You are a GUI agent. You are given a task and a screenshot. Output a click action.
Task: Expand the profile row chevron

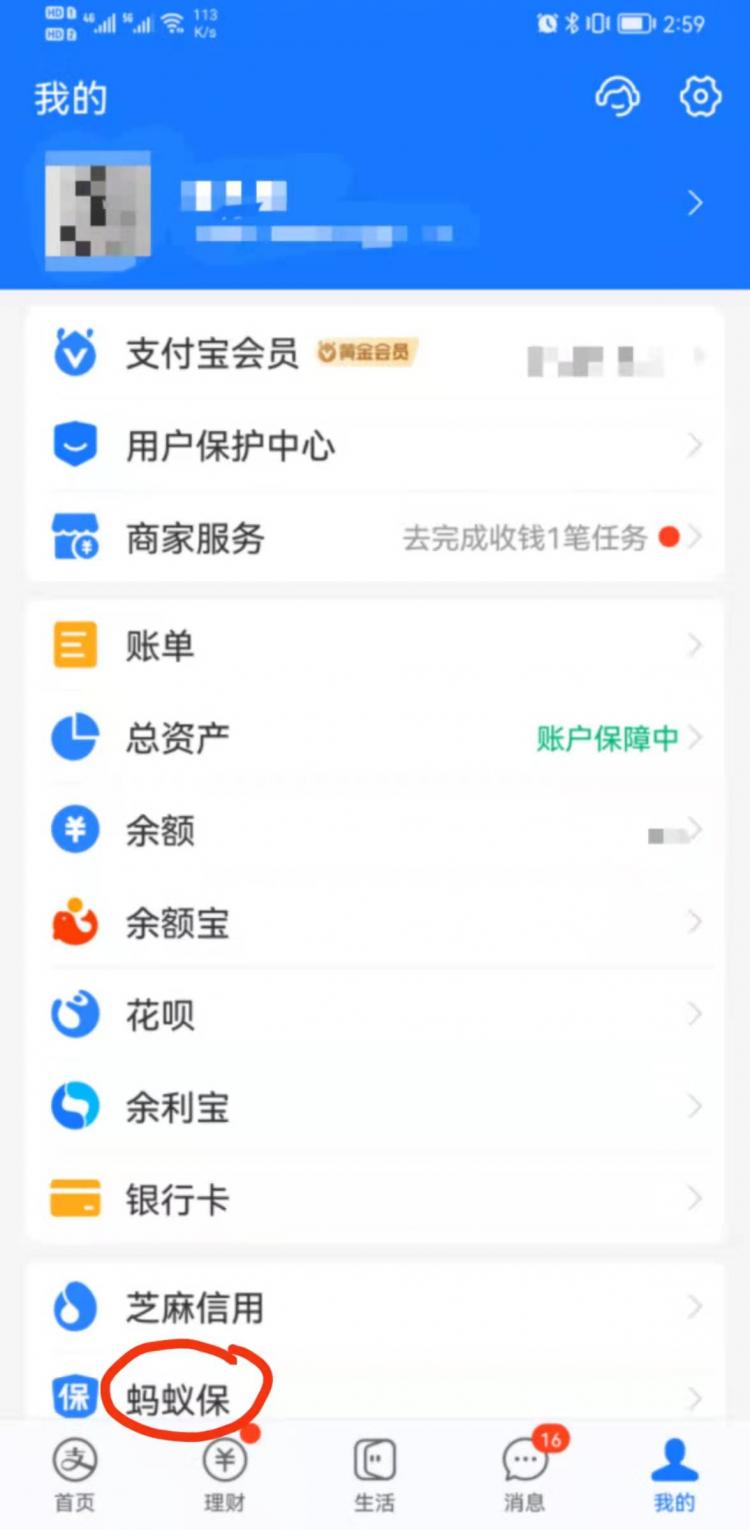696,202
